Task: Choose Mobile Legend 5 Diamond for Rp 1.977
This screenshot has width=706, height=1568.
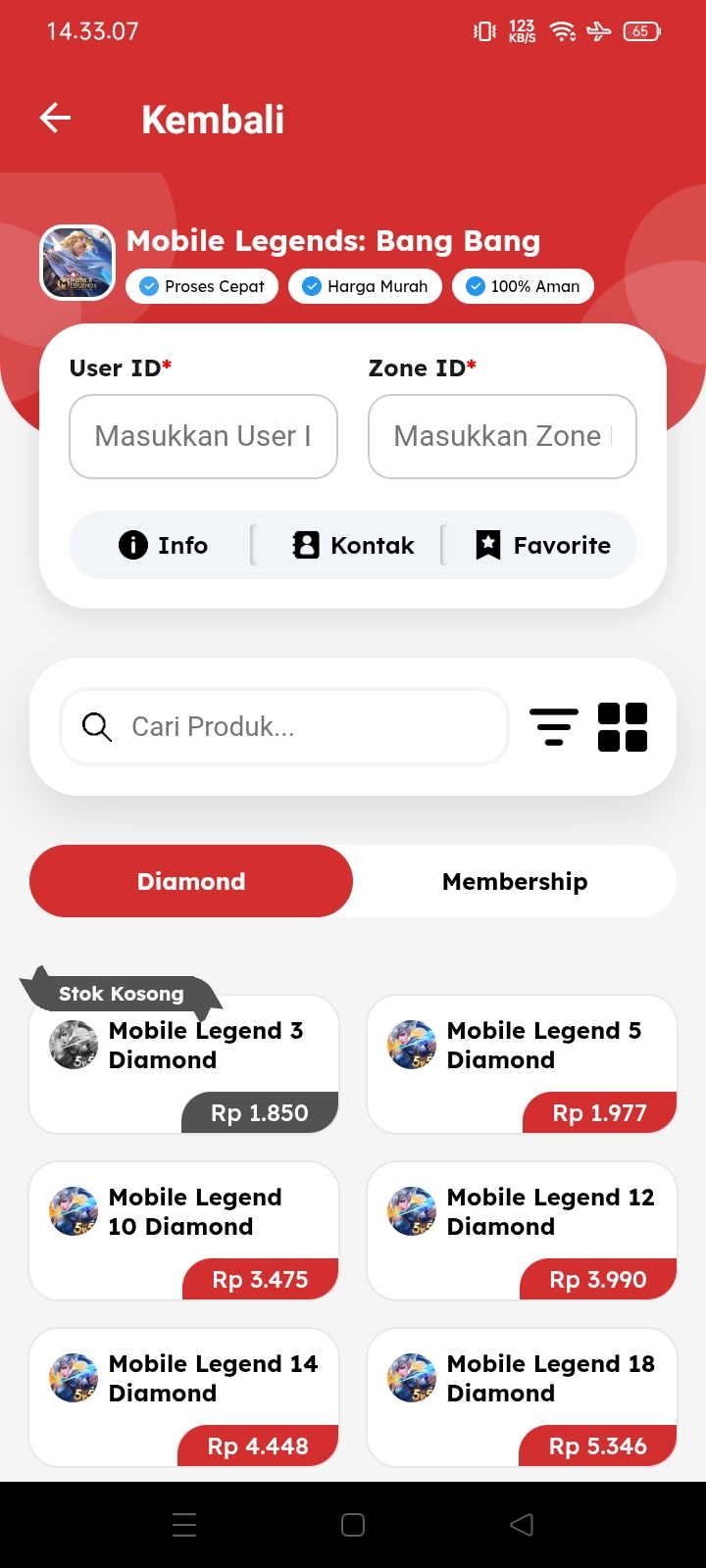Action: tap(522, 1064)
